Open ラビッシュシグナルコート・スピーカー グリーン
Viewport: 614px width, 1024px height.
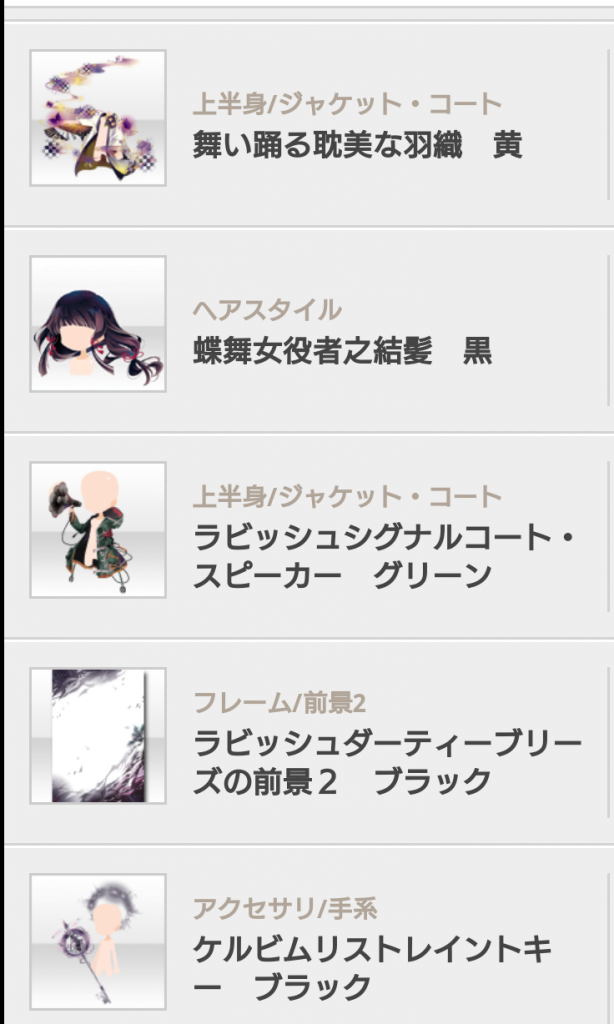(383, 557)
